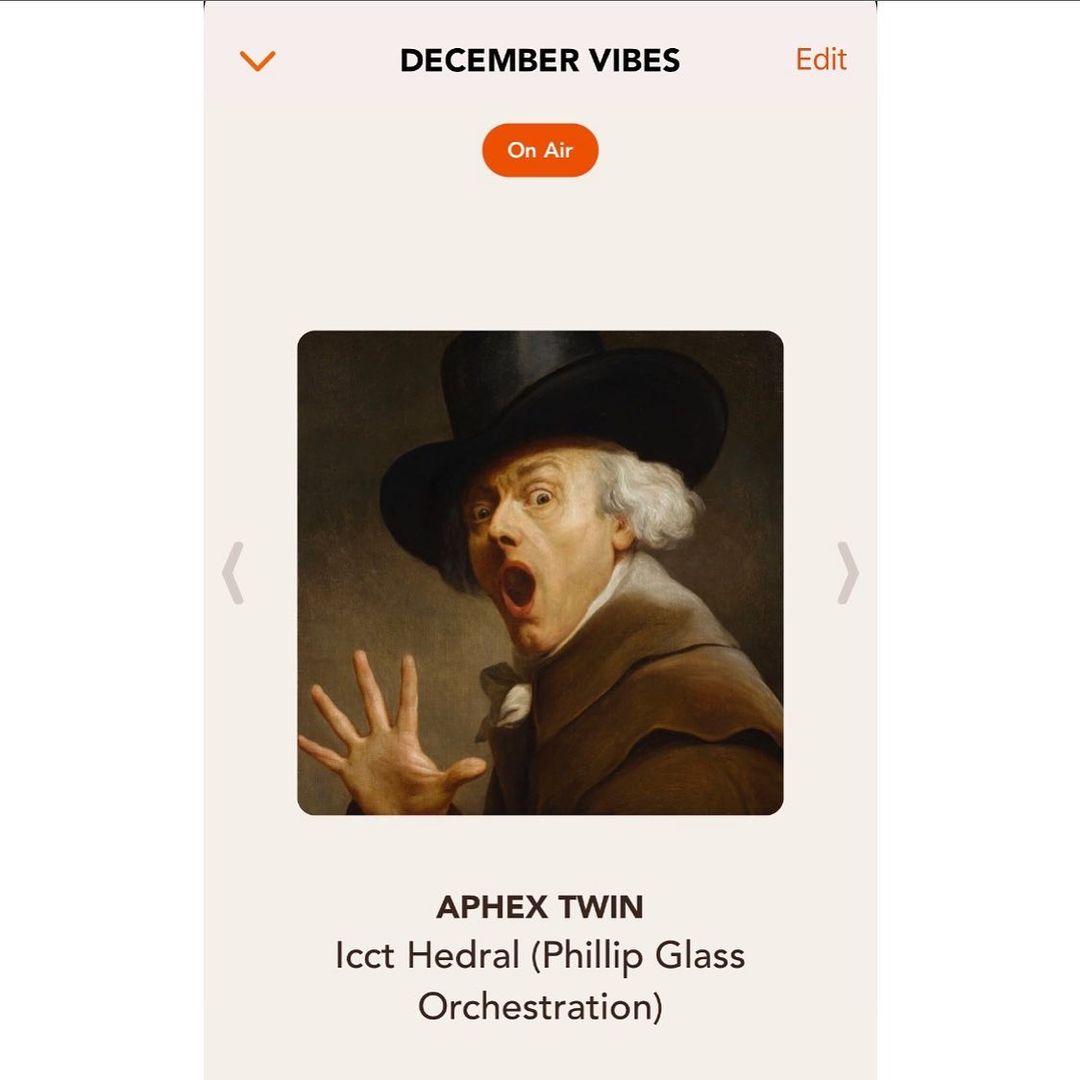1080x1080 pixels.
Task: Tap Edit to modify December Vibes
Action: [x=821, y=60]
